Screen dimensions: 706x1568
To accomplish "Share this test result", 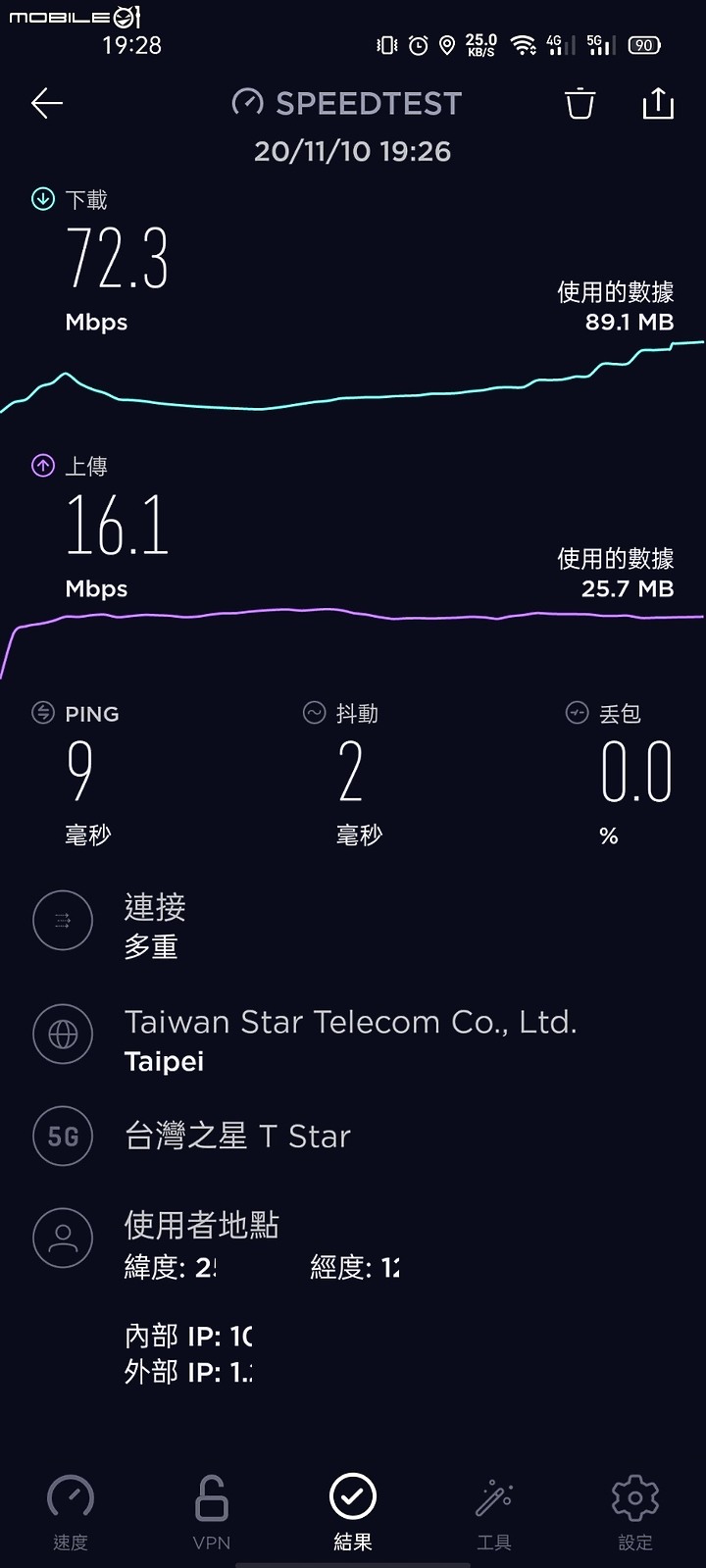I will click(658, 103).
